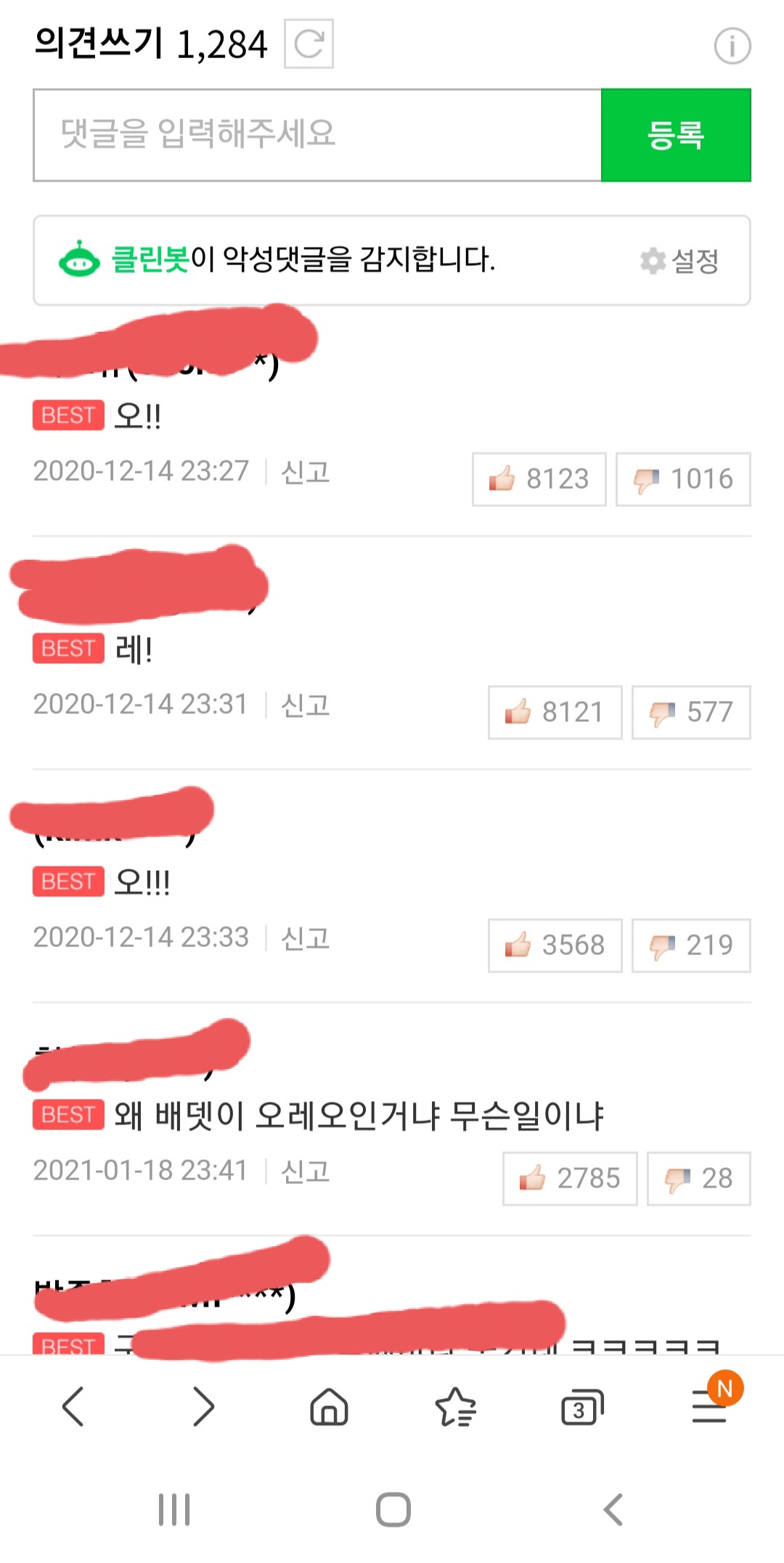Report the comment posted at 23:31
The width and height of the screenshot is (784, 1563).
tap(305, 705)
